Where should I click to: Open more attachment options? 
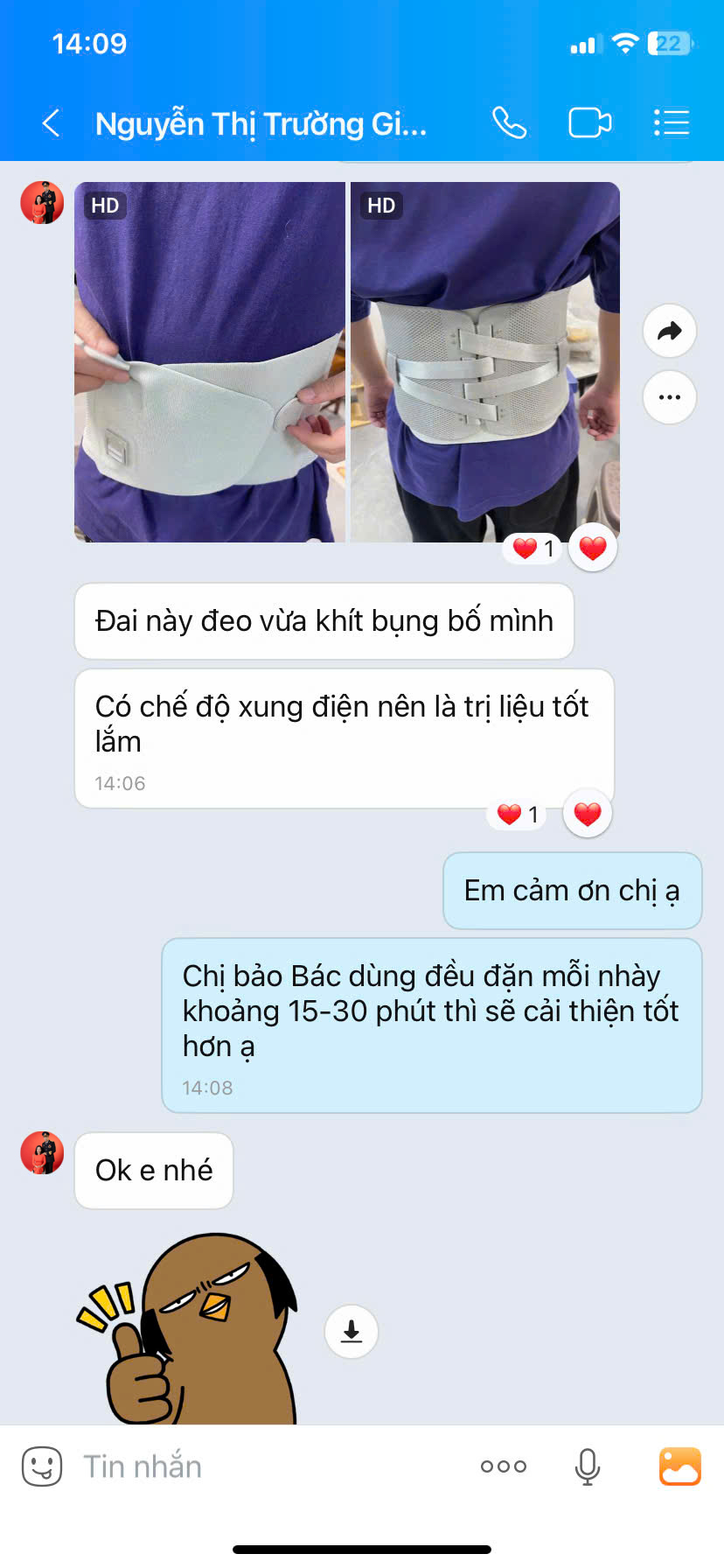[504, 1466]
